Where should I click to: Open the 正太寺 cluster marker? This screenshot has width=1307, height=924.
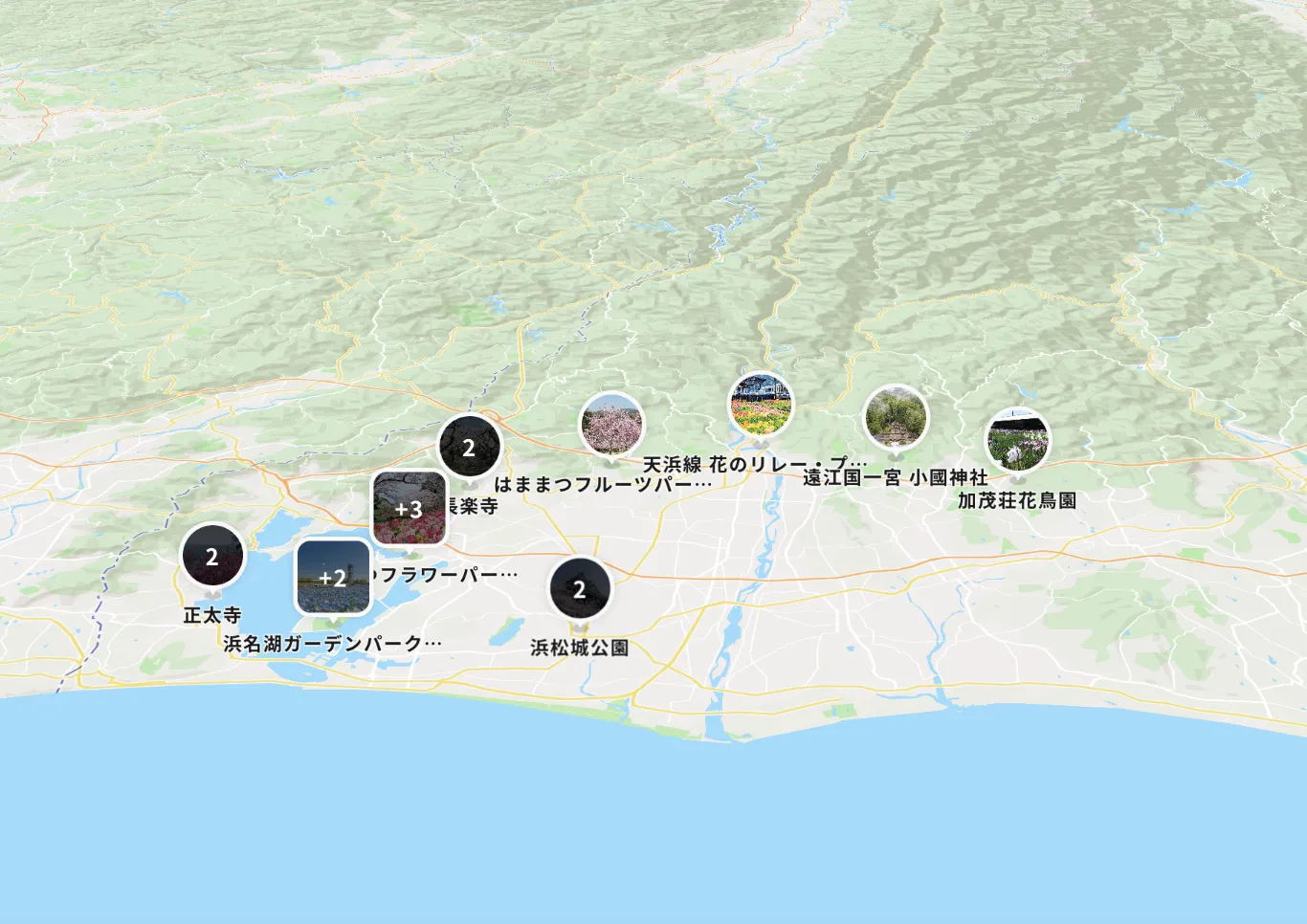[x=212, y=556]
